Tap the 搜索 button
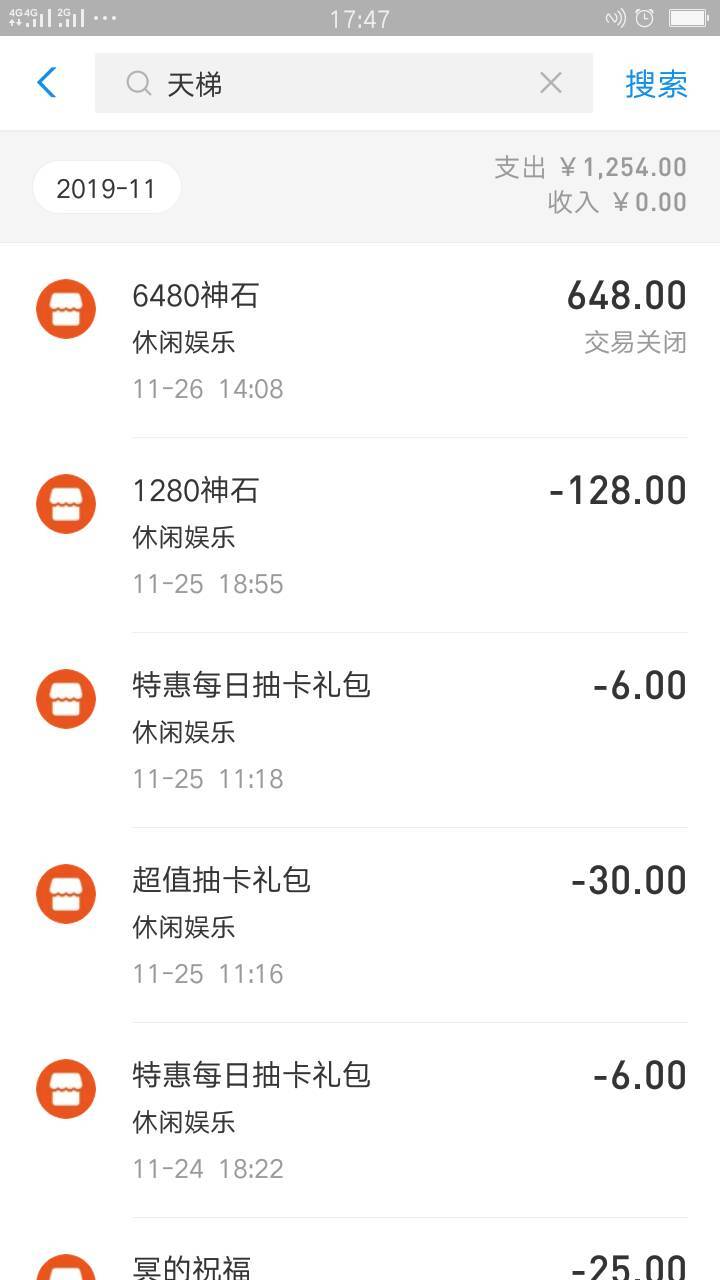Viewport: 720px width, 1280px height. (x=656, y=84)
